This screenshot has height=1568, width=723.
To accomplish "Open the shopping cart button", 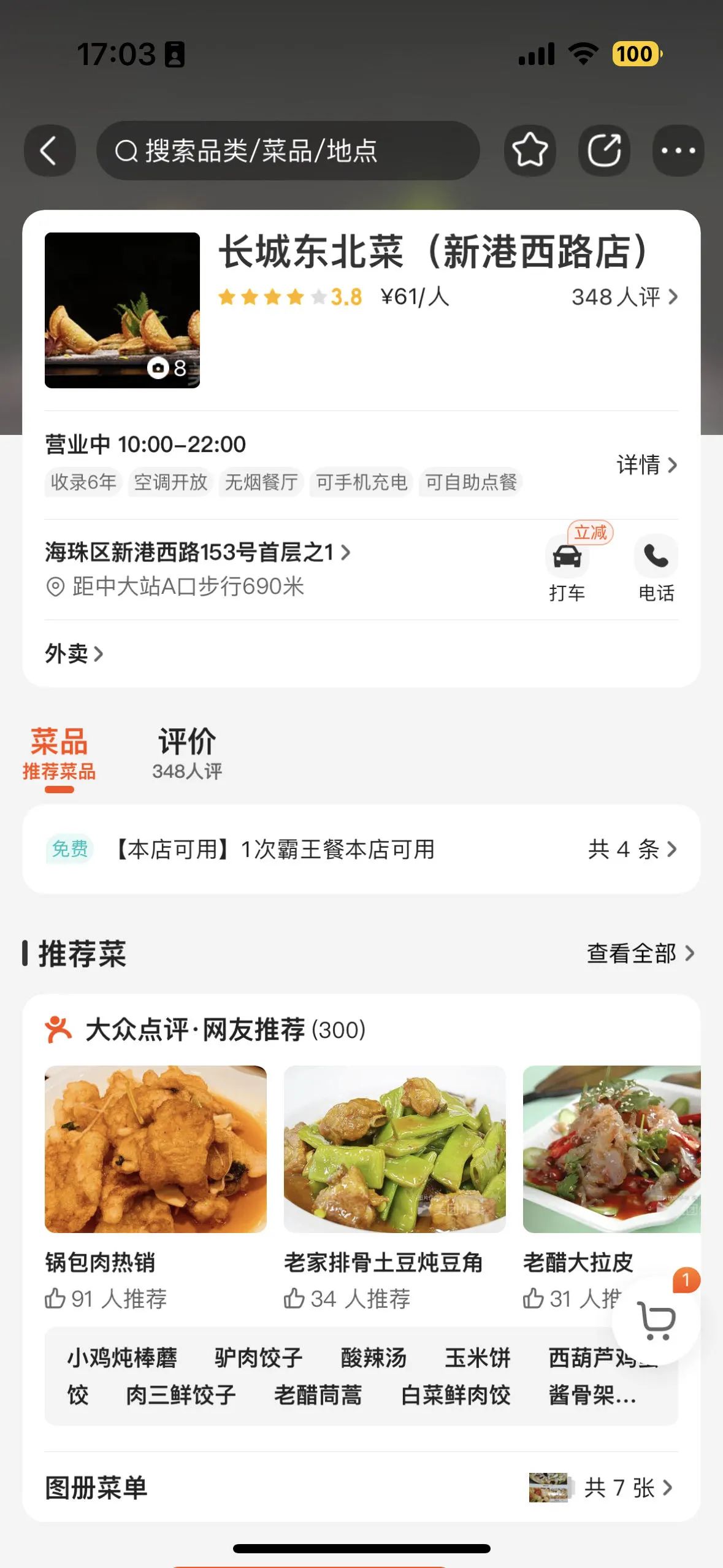I will click(x=656, y=1320).
